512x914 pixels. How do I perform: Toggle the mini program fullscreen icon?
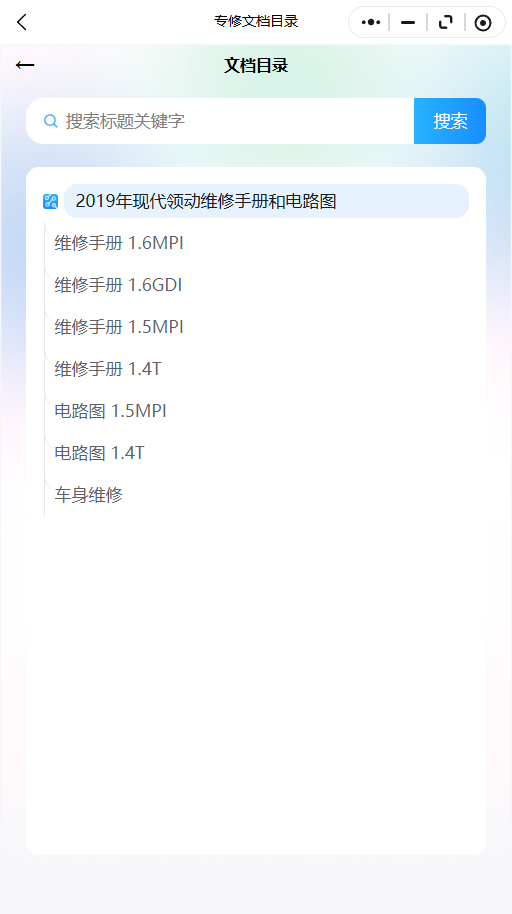[446, 23]
